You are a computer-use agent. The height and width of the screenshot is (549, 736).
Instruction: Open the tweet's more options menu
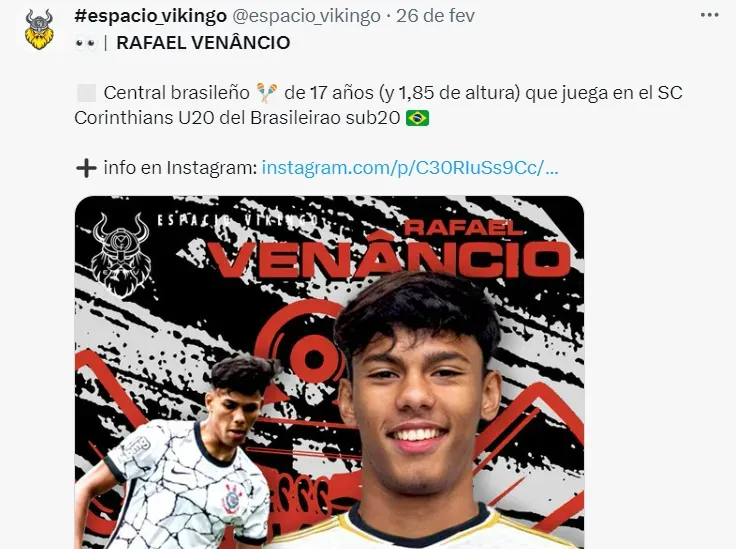coord(709,15)
